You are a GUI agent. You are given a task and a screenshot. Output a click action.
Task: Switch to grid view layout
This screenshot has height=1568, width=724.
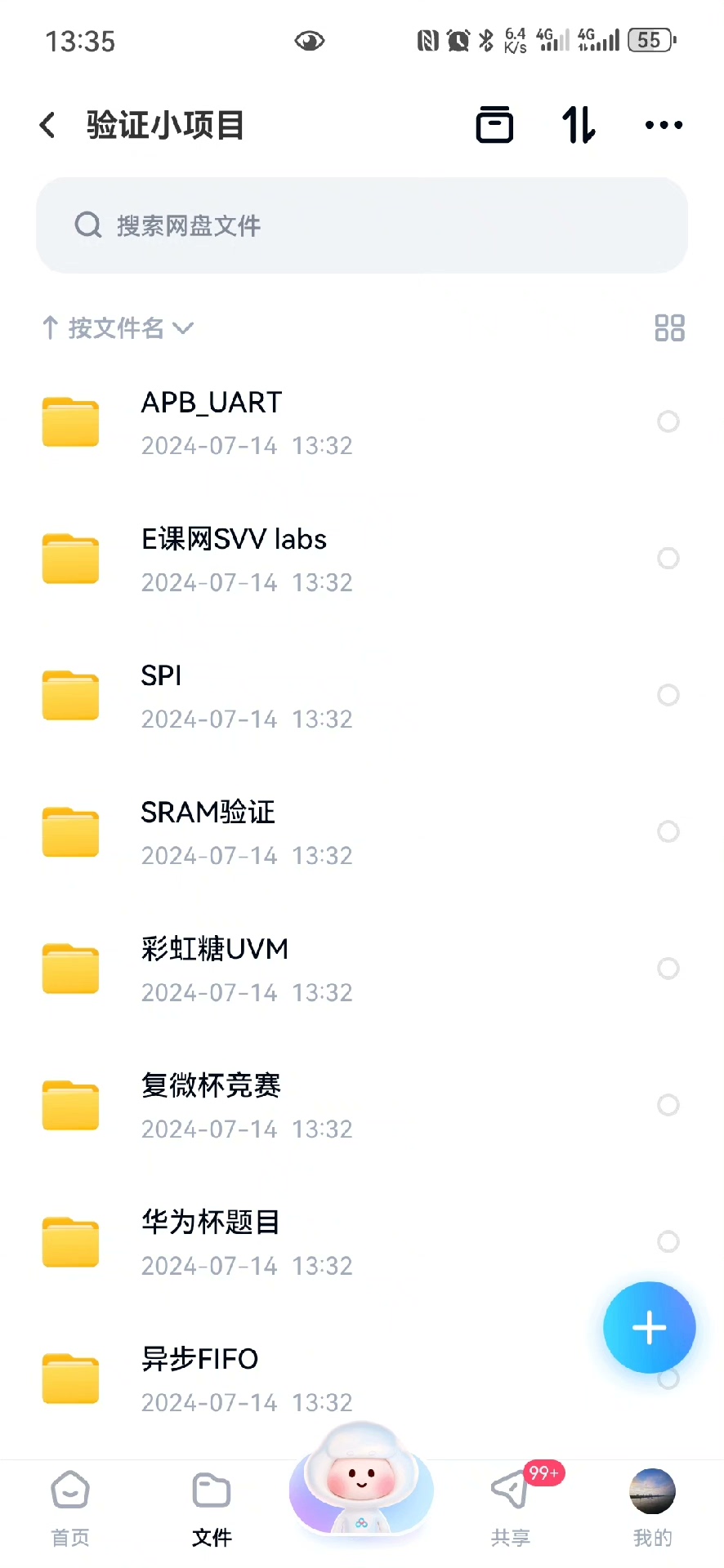(x=669, y=328)
